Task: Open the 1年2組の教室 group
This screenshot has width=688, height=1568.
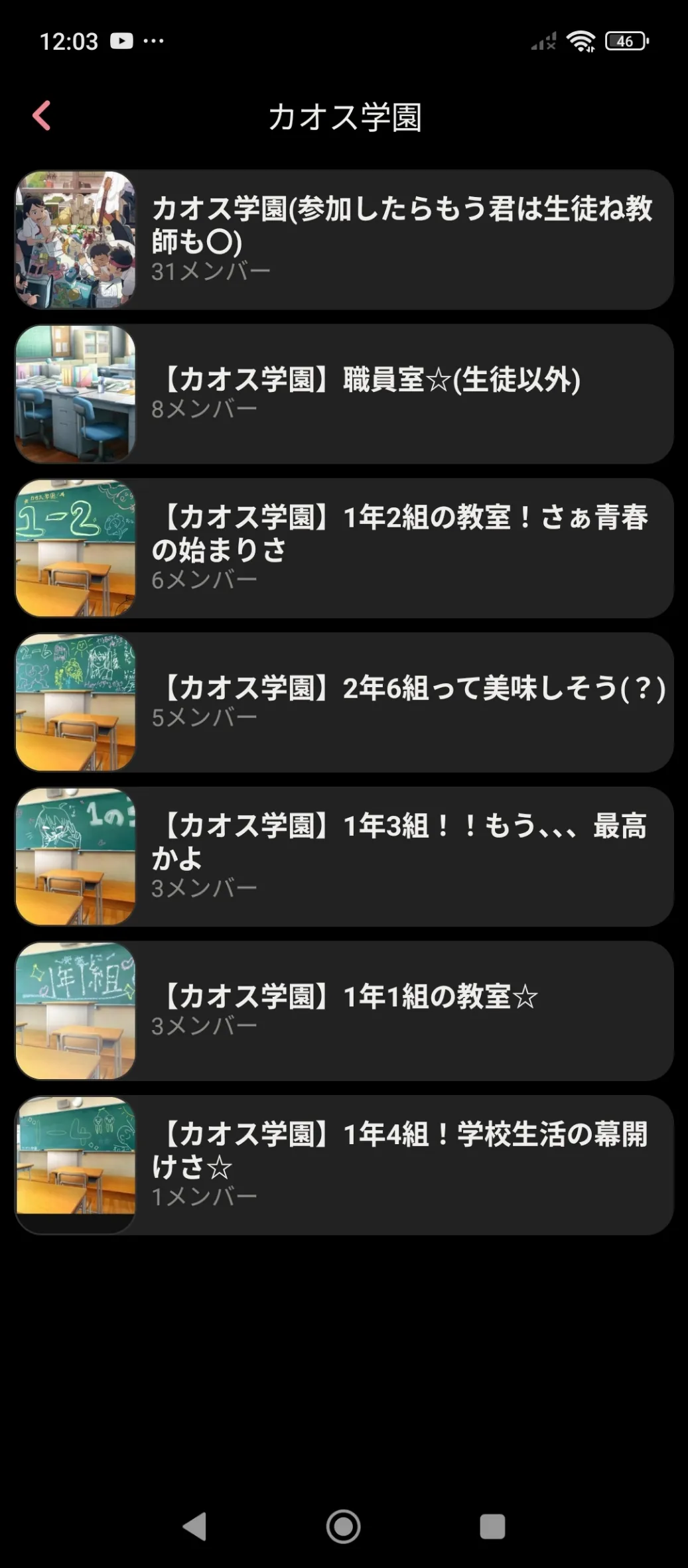Action: [344, 549]
